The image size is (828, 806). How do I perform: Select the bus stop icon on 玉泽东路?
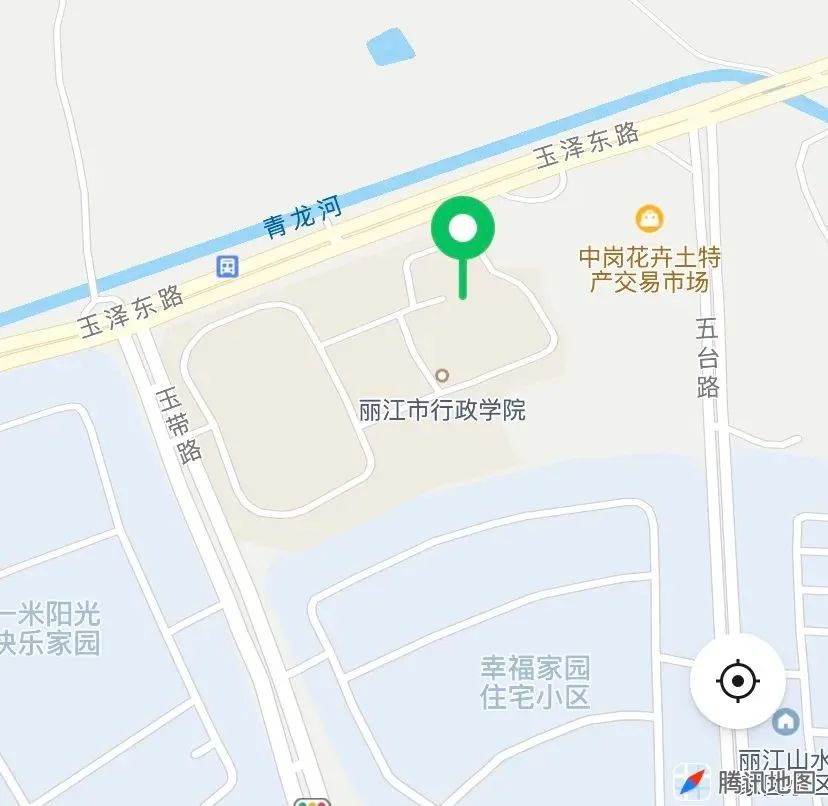229,265
